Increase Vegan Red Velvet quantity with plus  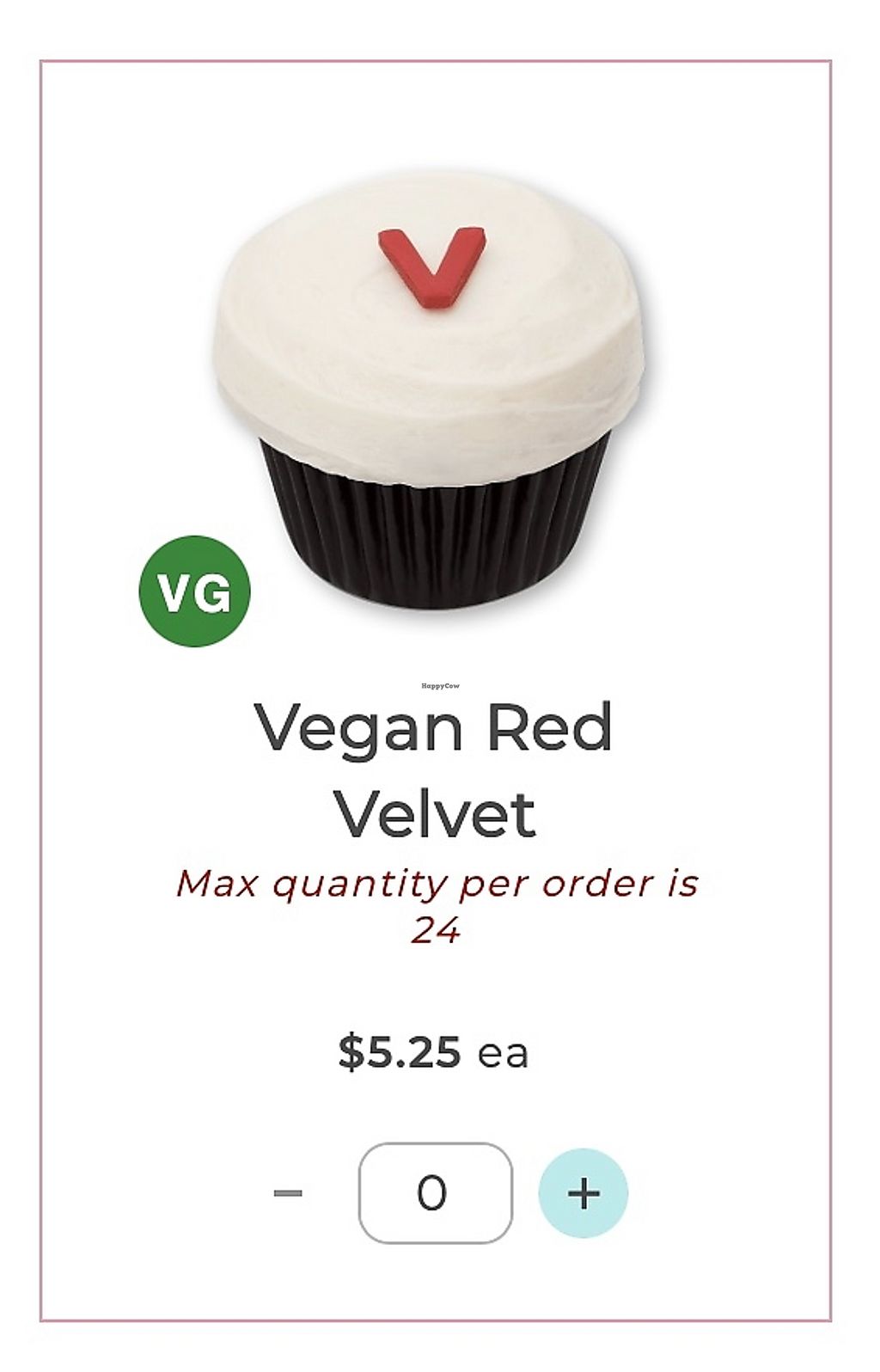point(583,1193)
